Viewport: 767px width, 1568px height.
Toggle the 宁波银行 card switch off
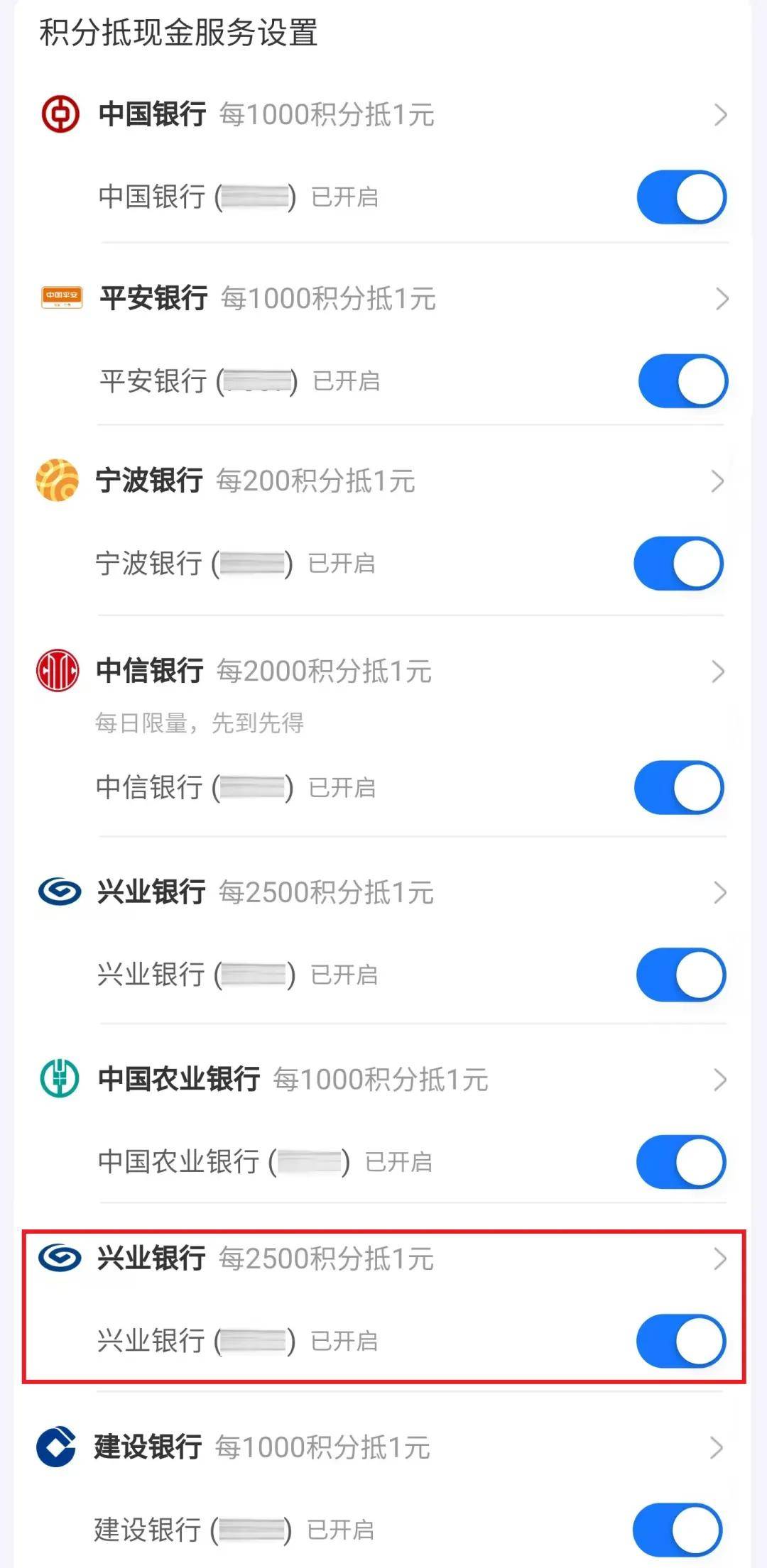pyautogui.click(x=679, y=564)
